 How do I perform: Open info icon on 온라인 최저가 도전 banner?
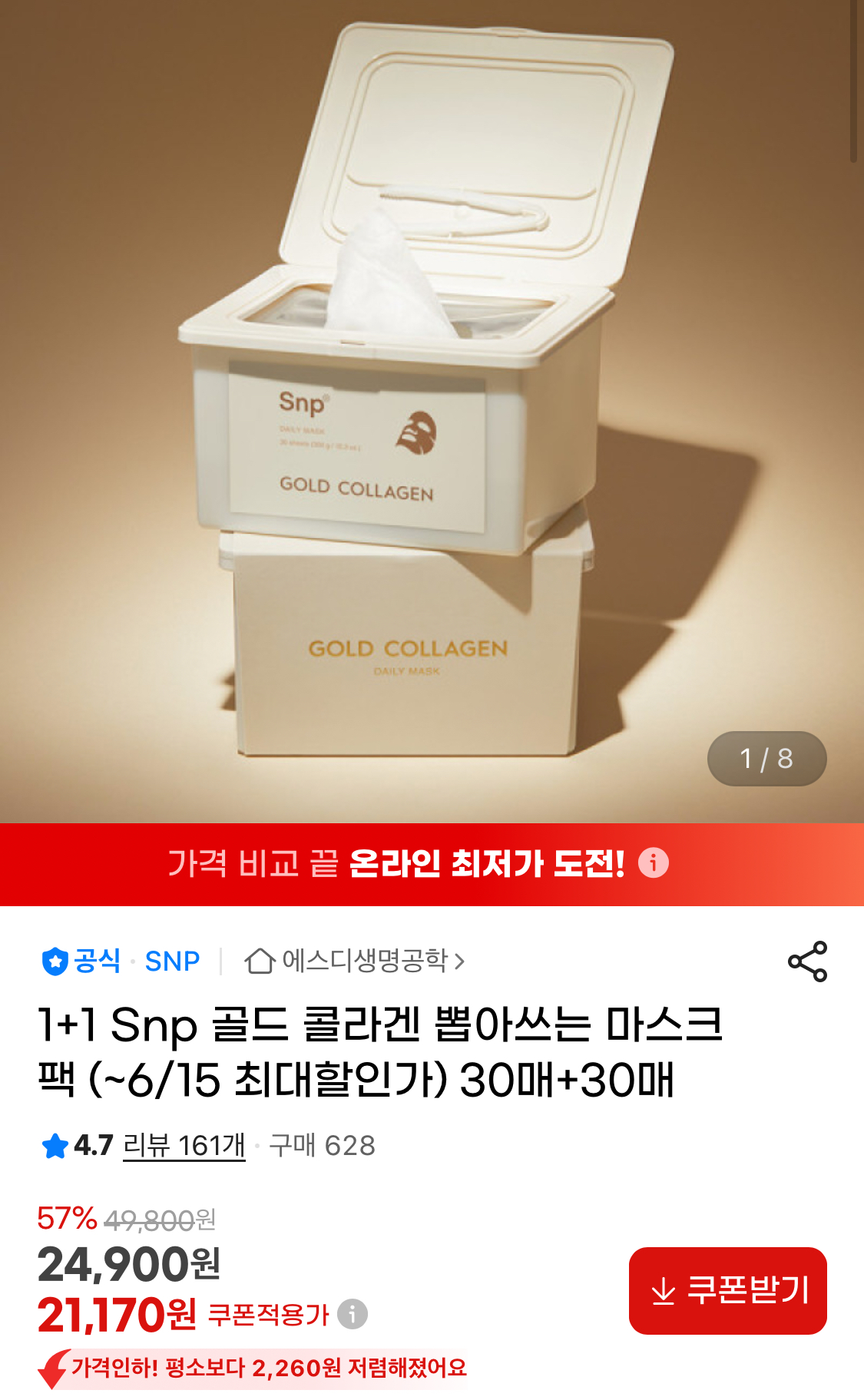654,862
